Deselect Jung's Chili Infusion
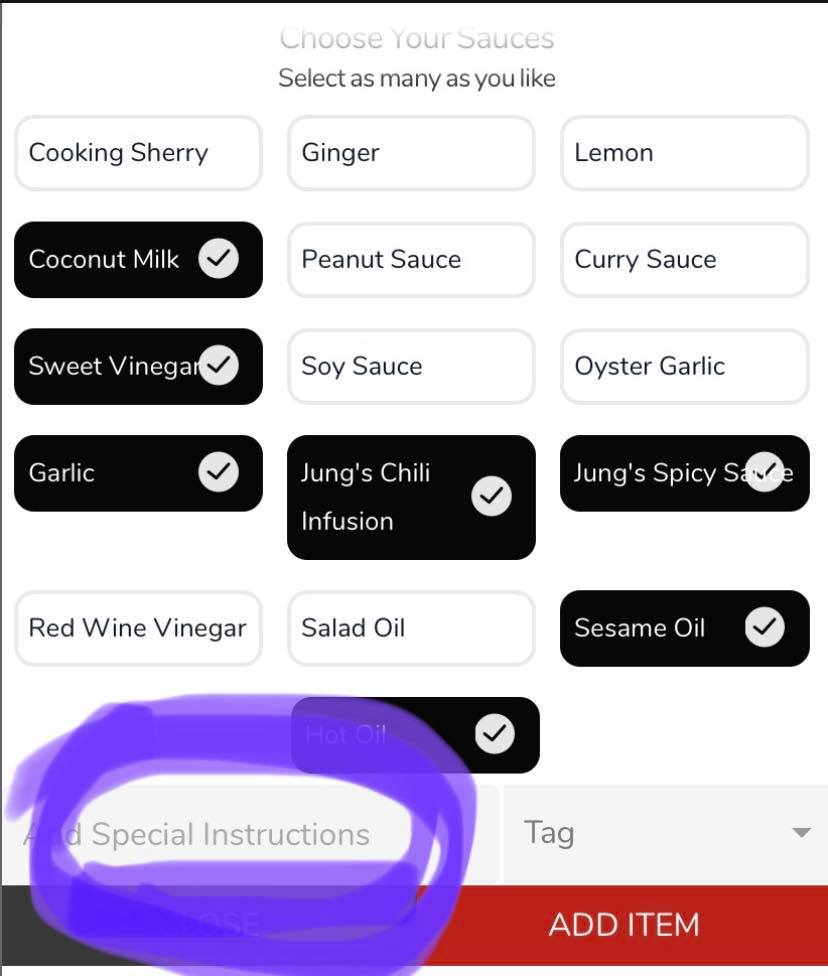This screenshot has width=828, height=976. click(x=411, y=497)
